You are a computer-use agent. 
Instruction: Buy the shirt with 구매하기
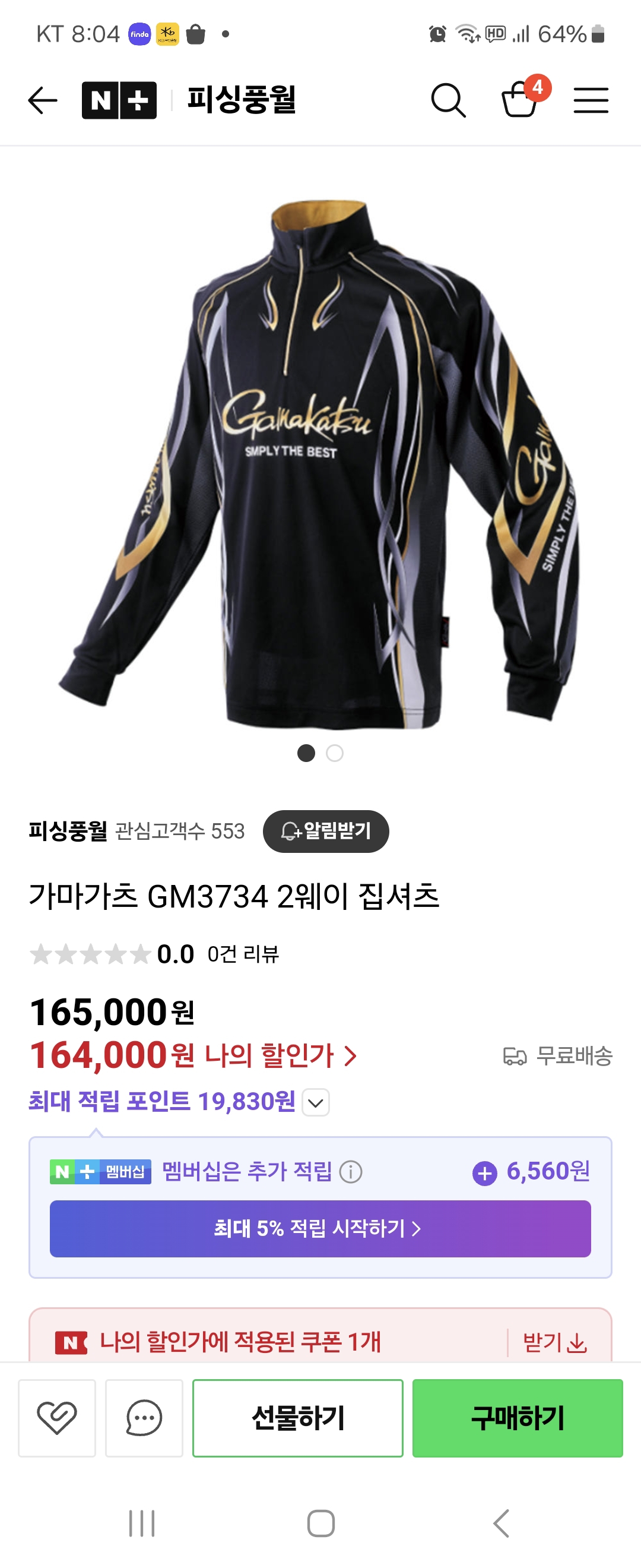tap(518, 1418)
